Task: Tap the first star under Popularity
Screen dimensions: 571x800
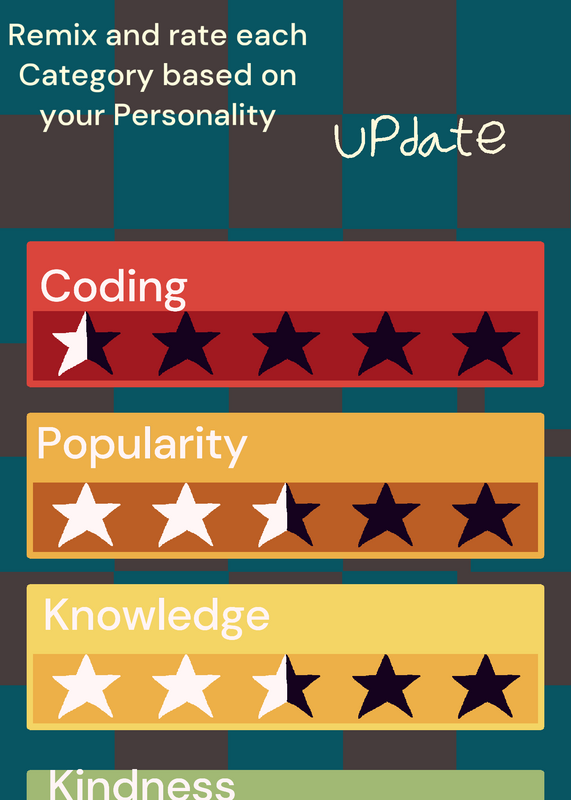Action: coord(86,515)
